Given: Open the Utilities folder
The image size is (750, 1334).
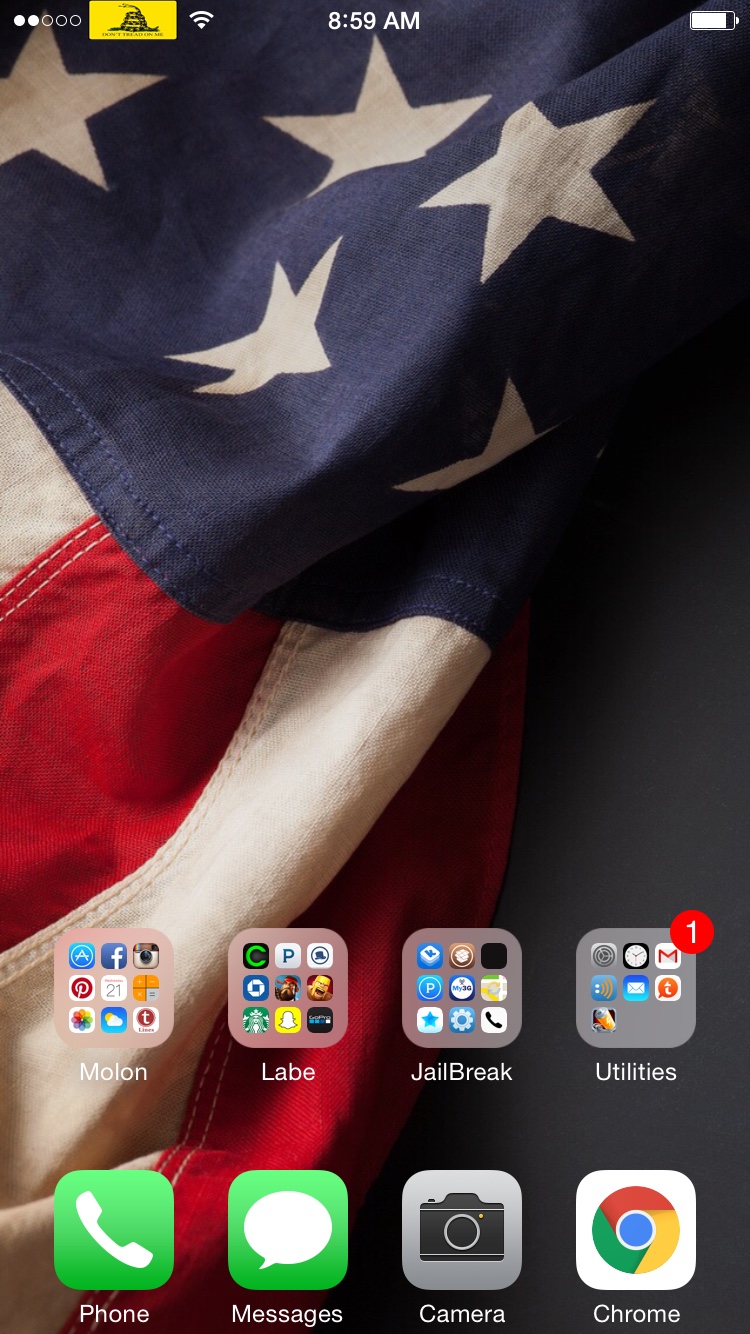Looking at the screenshot, I should [636, 988].
